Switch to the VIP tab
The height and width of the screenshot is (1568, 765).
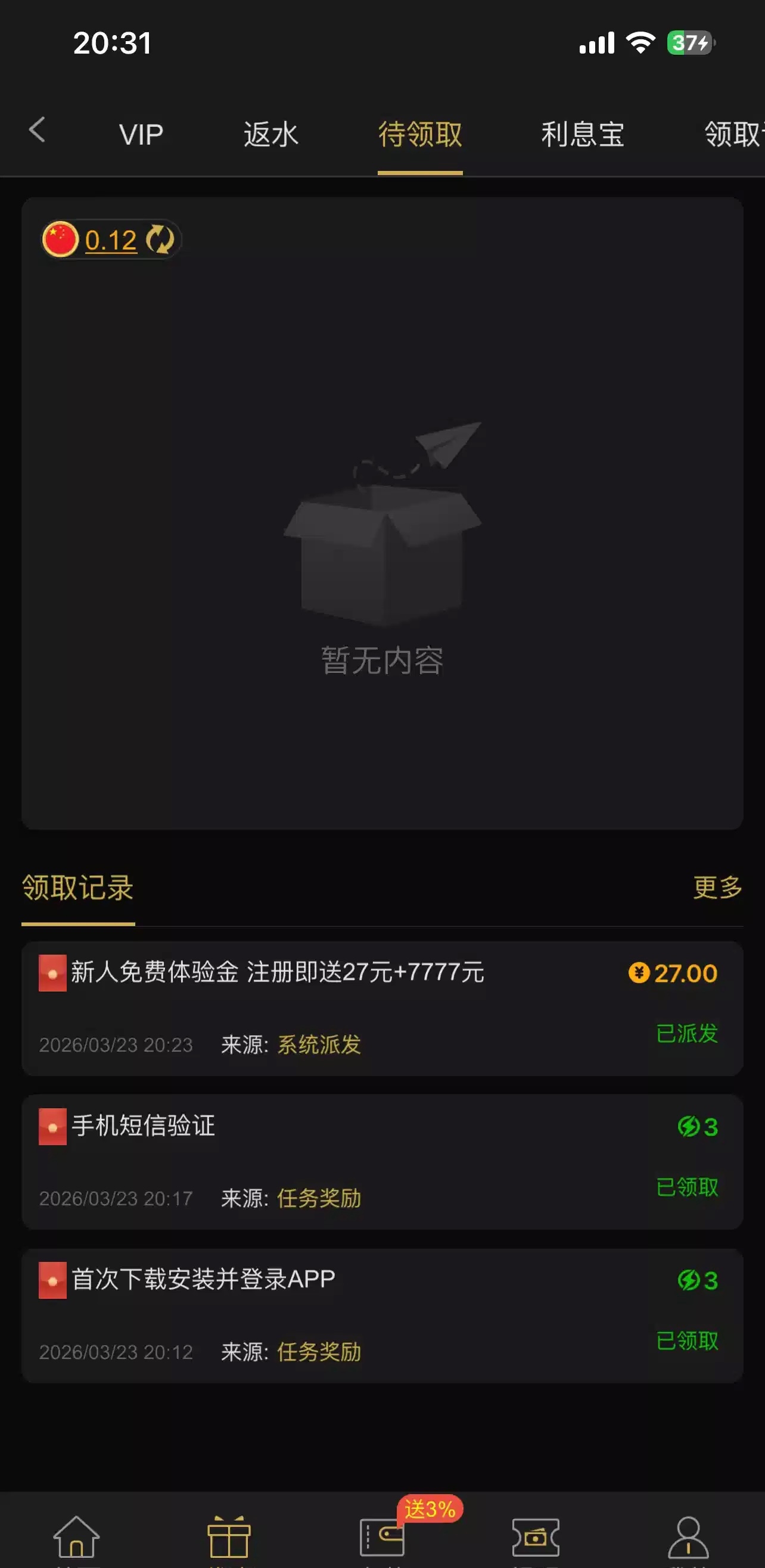pos(141,135)
